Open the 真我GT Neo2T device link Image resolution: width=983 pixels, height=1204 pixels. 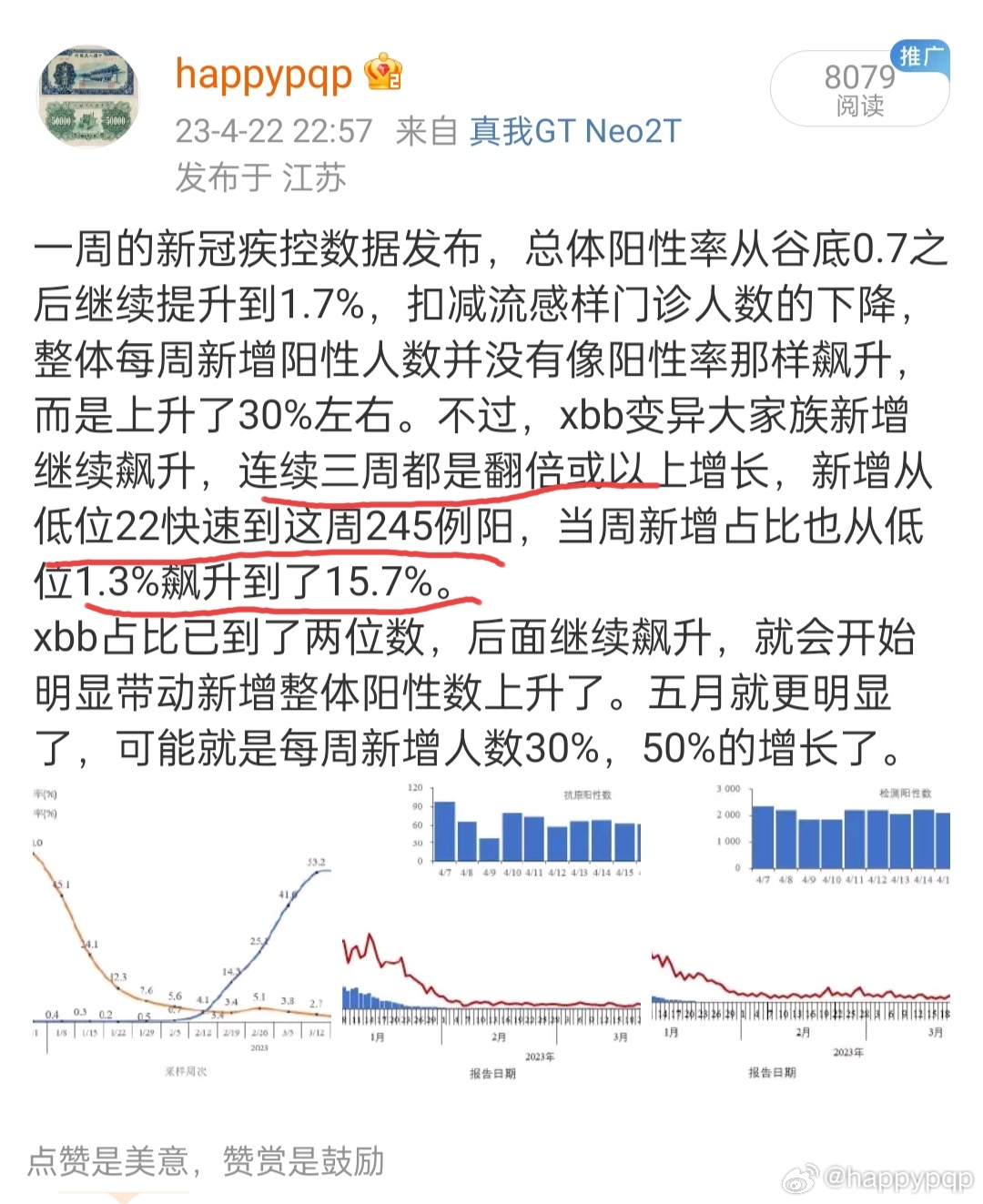(x=574, y=131)
